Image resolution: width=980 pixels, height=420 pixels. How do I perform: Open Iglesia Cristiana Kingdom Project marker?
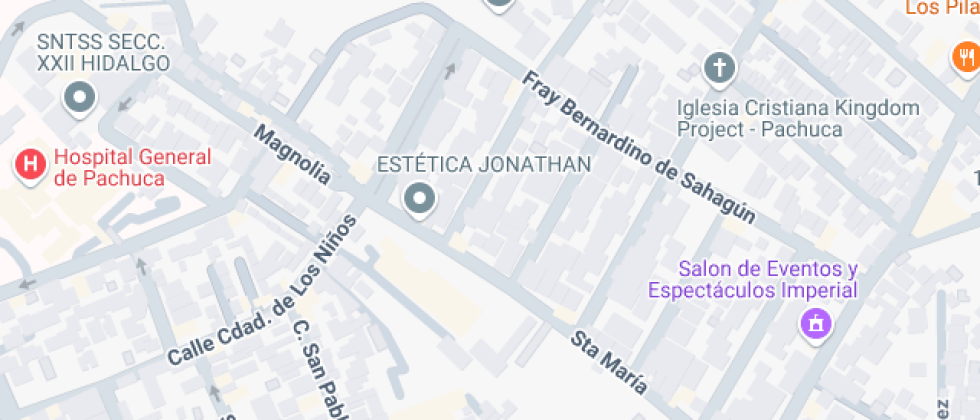click(719, 68)
